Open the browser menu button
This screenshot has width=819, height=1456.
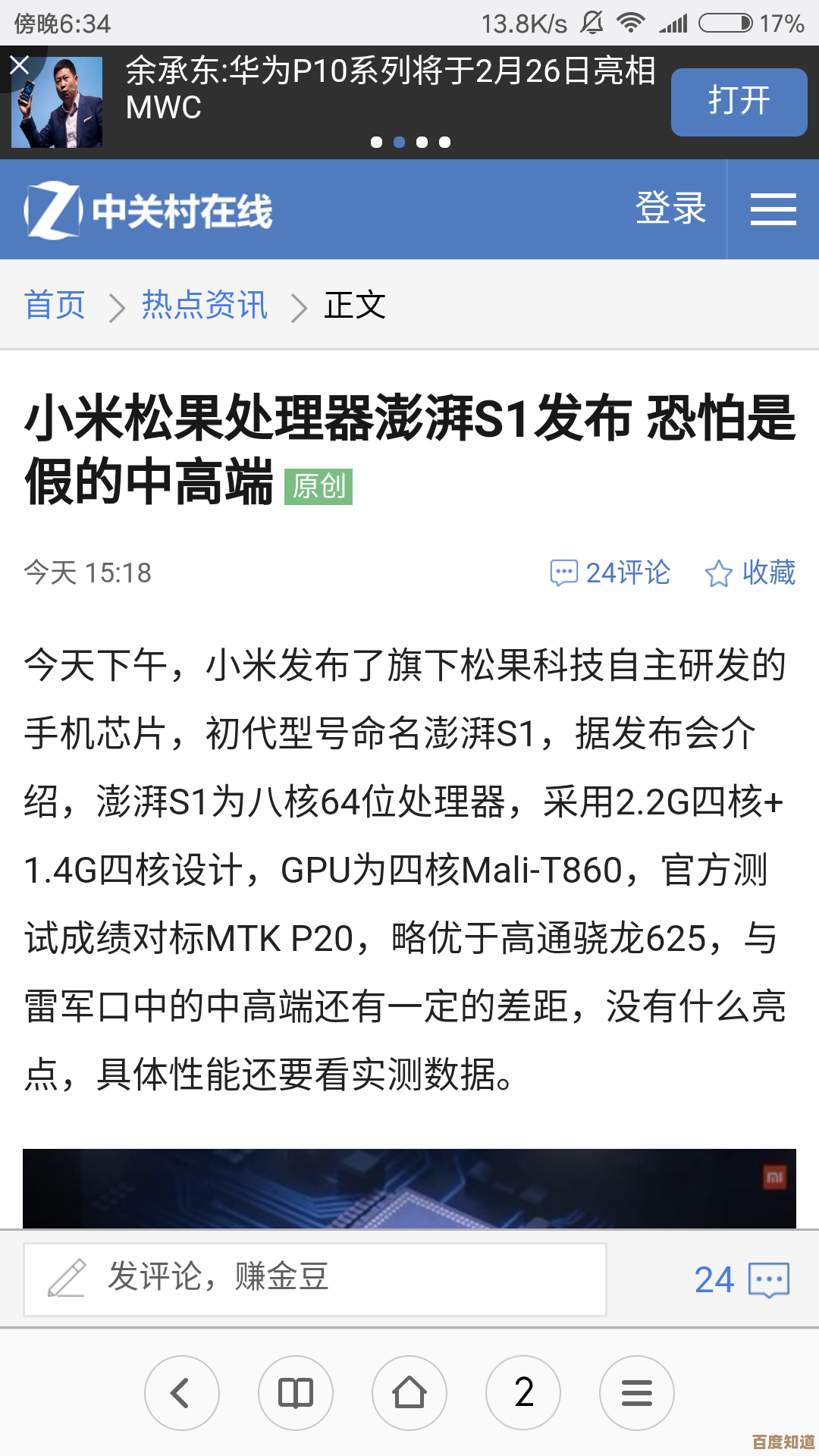637,1393
